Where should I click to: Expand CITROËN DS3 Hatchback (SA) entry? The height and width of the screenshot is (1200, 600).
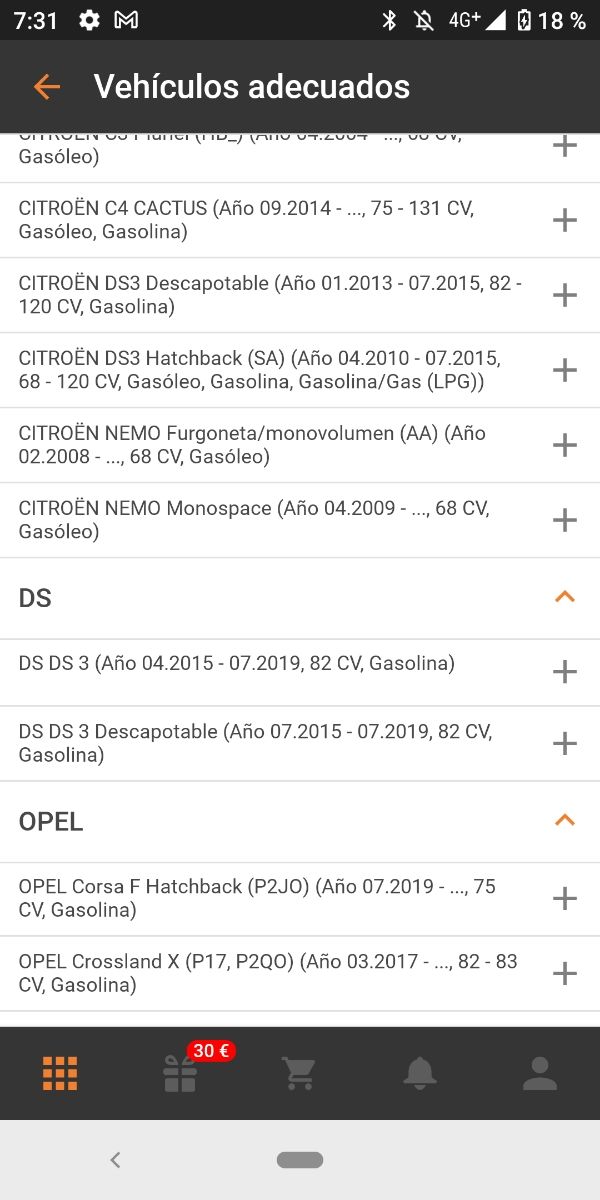pos(565,370)
